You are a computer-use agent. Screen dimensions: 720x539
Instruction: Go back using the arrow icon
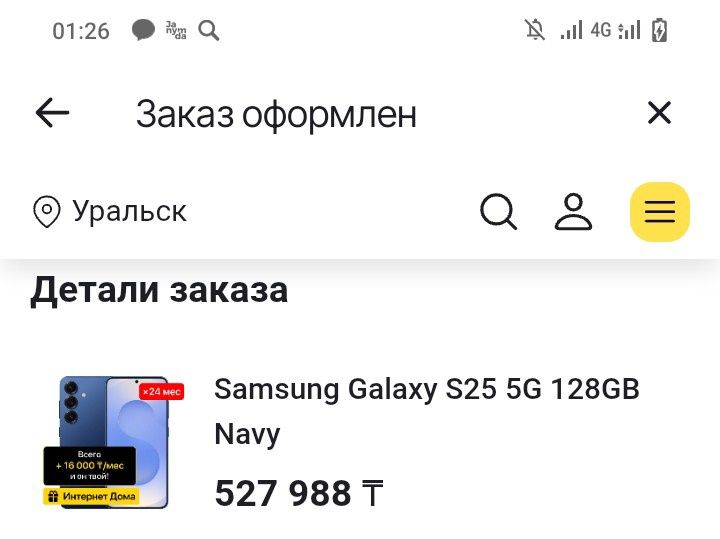pyautogui.click(x=52, y=113)
